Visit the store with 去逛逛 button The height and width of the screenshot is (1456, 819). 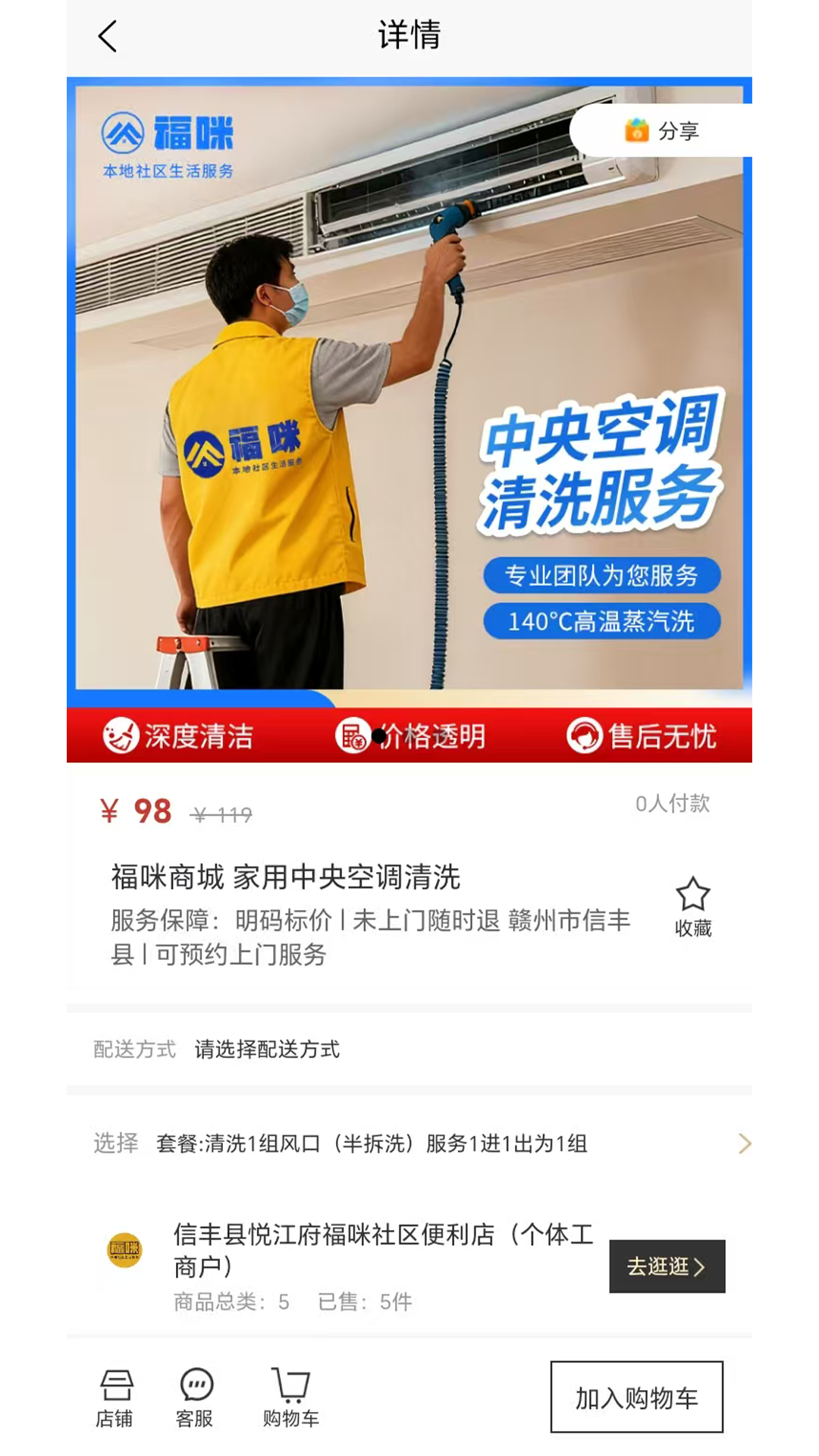pyautogui.click(x=667, y=1266)
